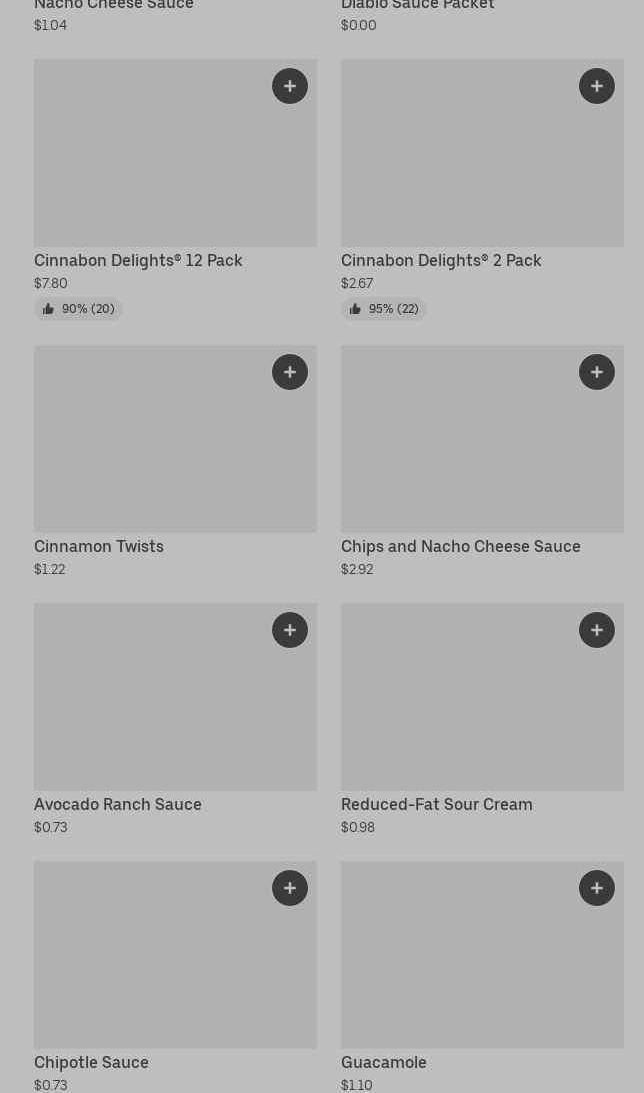This screenshot has height=1093, width=644.
Task: Open Reduced-Fat Sour Cream item page
Action: (482, 719)
